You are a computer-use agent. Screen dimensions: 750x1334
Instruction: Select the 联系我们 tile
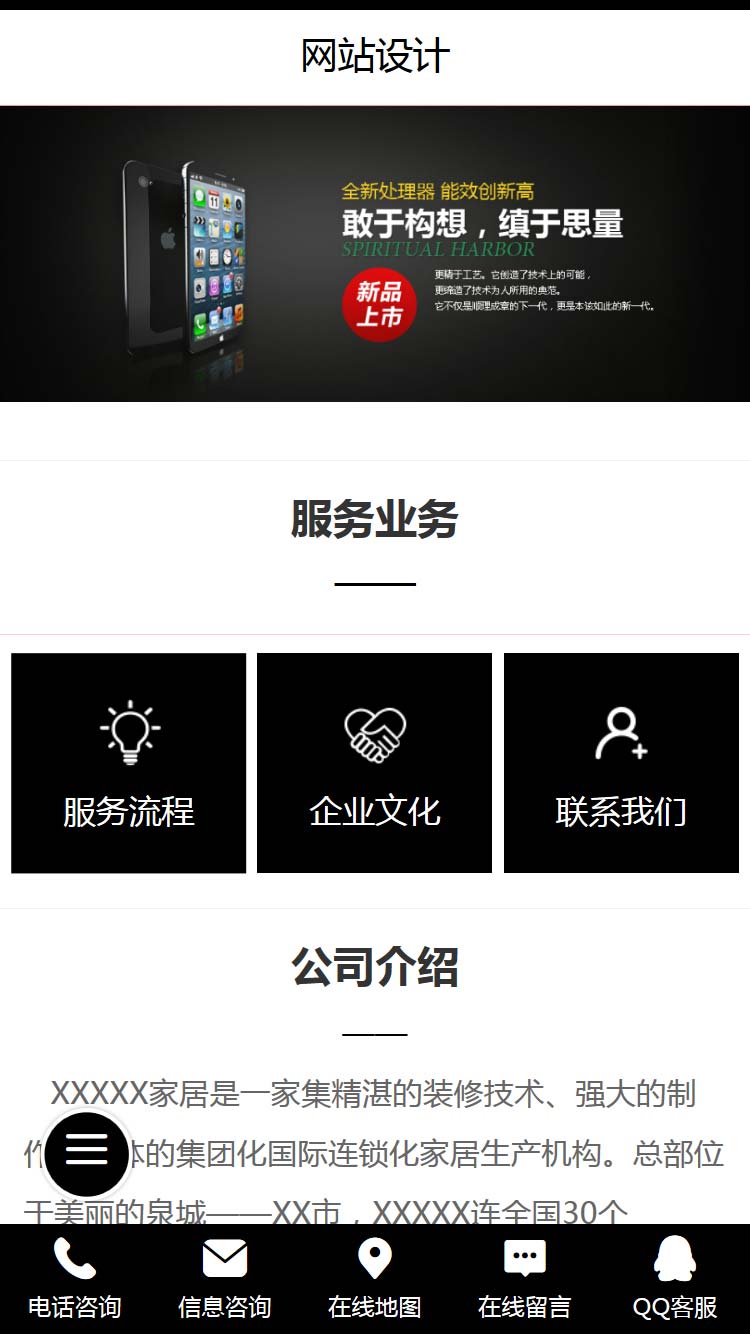click(621, 763)
